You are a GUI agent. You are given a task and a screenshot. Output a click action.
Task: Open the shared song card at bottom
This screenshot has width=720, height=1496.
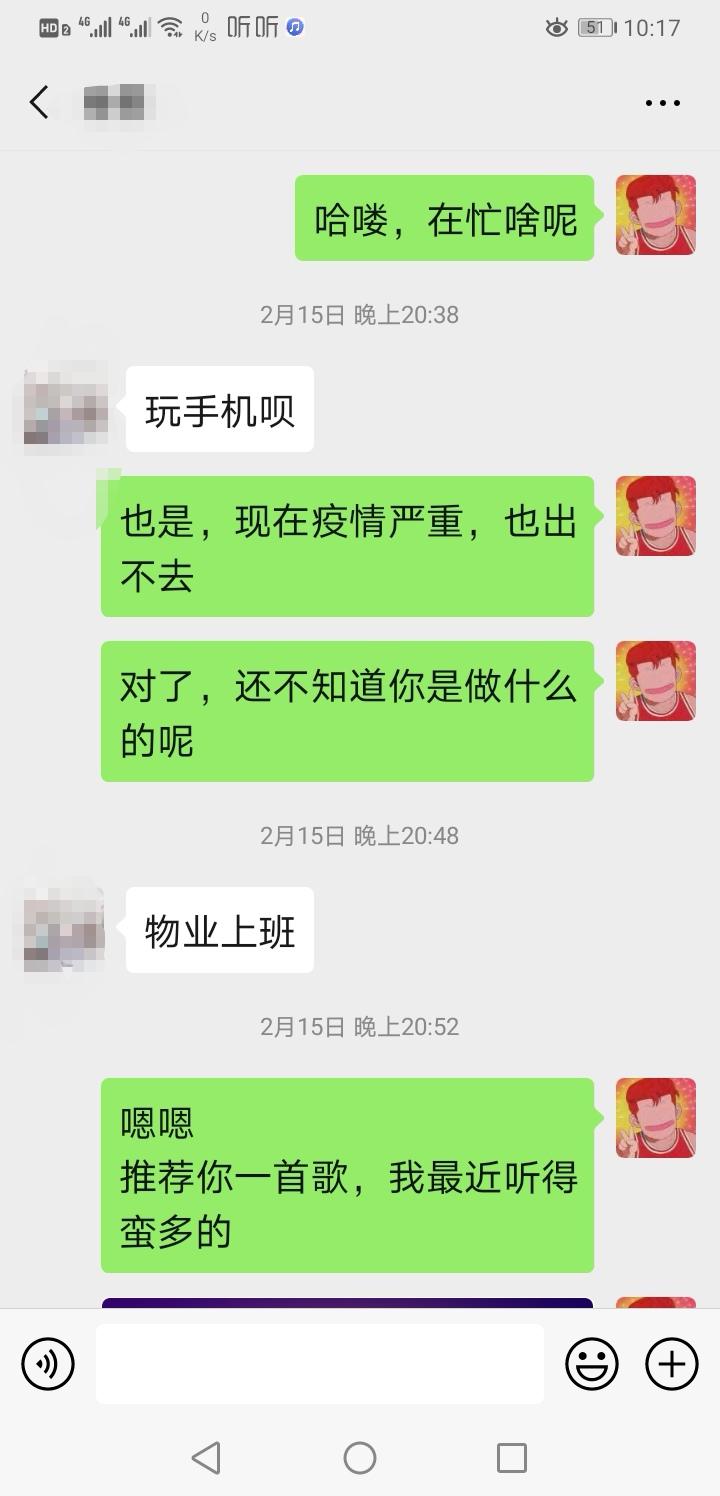(347, 1302)
